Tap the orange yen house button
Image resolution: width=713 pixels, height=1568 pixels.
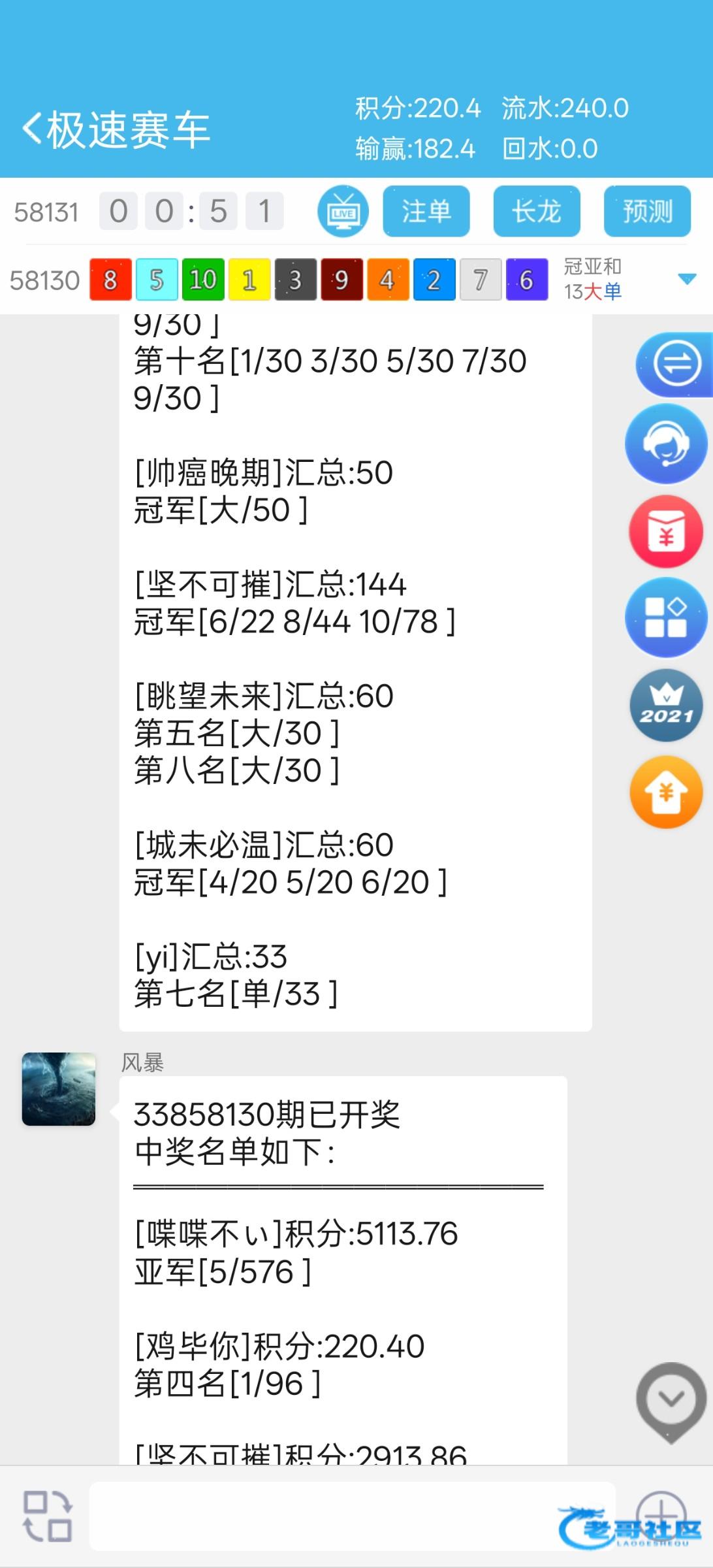tap(666, 792)
